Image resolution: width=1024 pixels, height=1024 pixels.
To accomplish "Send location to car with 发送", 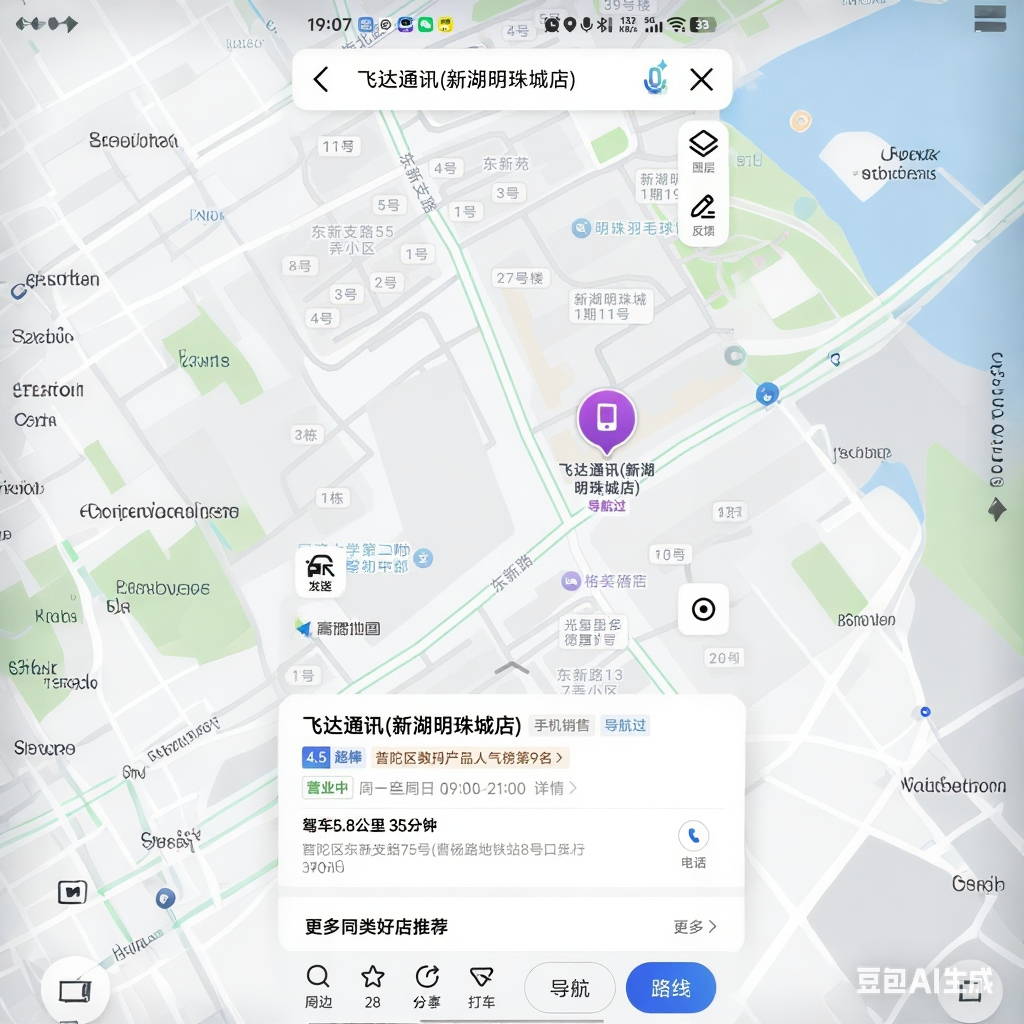I will click(320, 573).
